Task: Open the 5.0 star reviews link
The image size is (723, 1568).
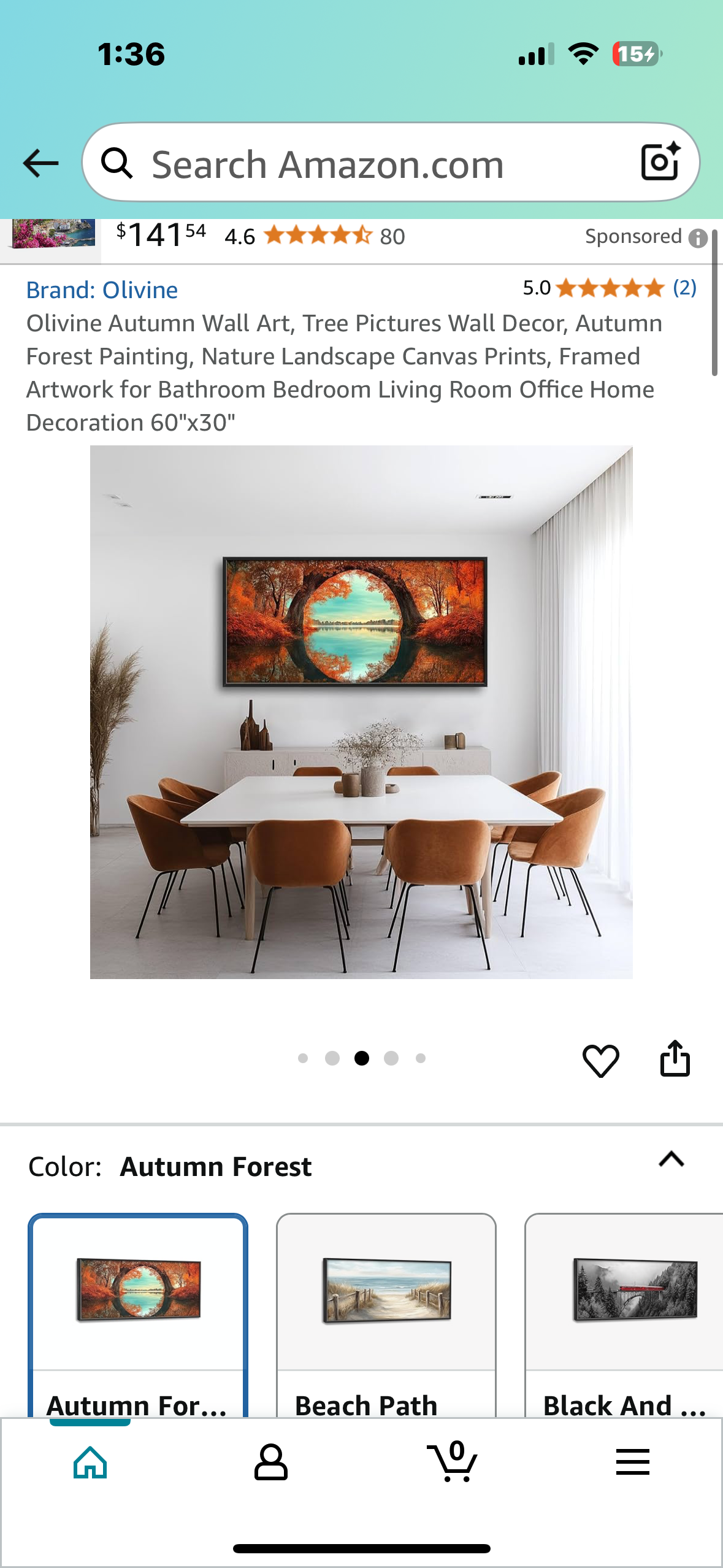Action: coord(609,288)
